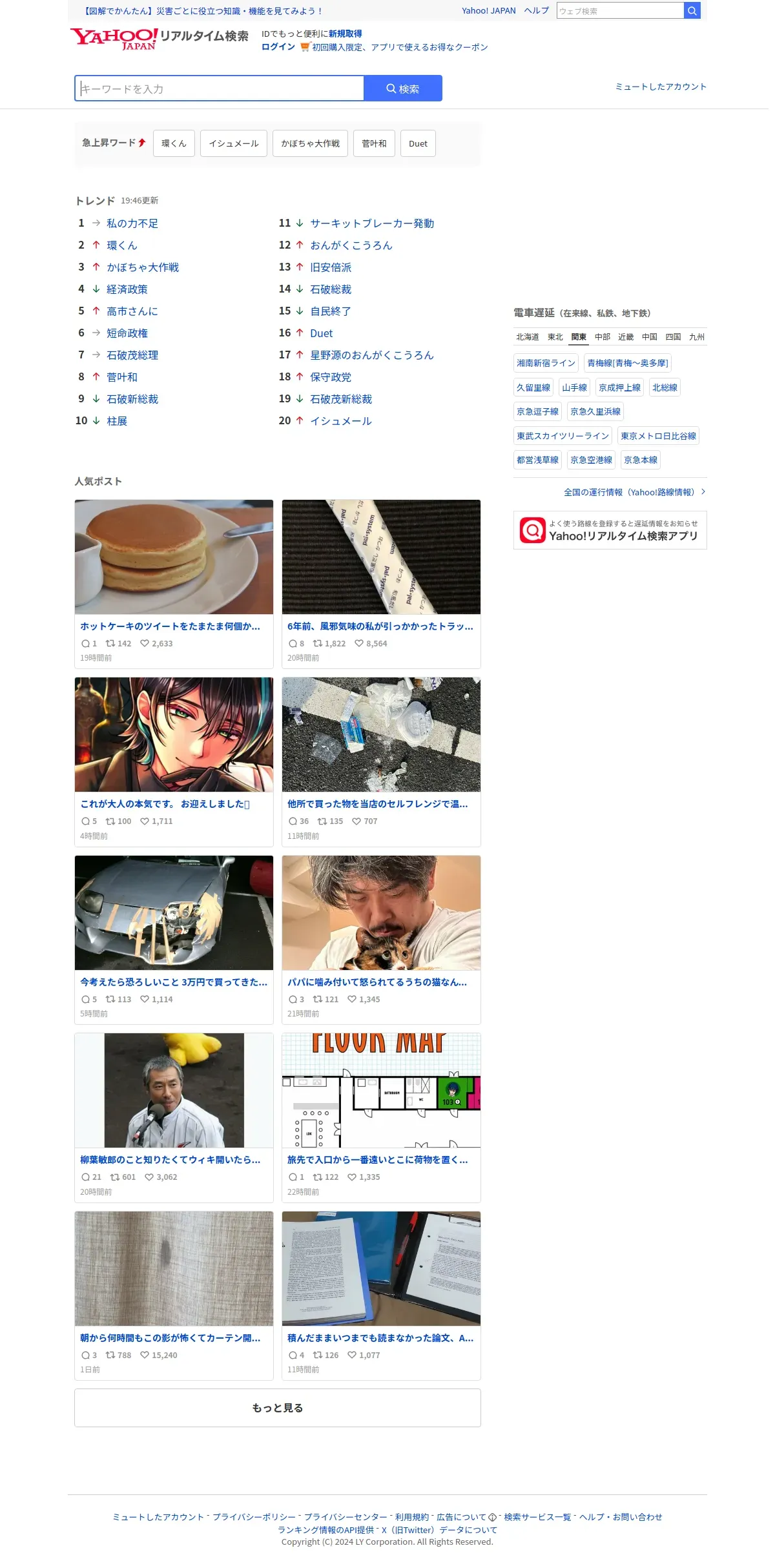Open the 柳葉敏郎 post card

174,1118
